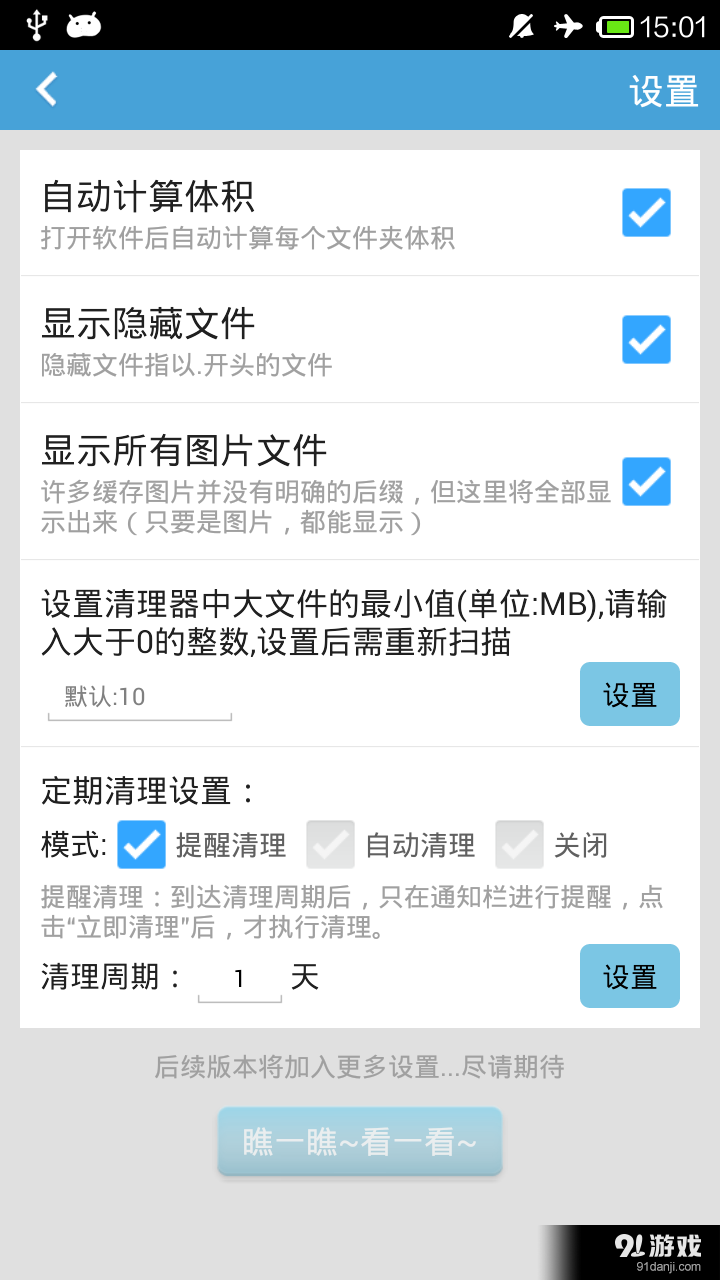Tap 设置 button beside 清理周期

tap(629, 976)
